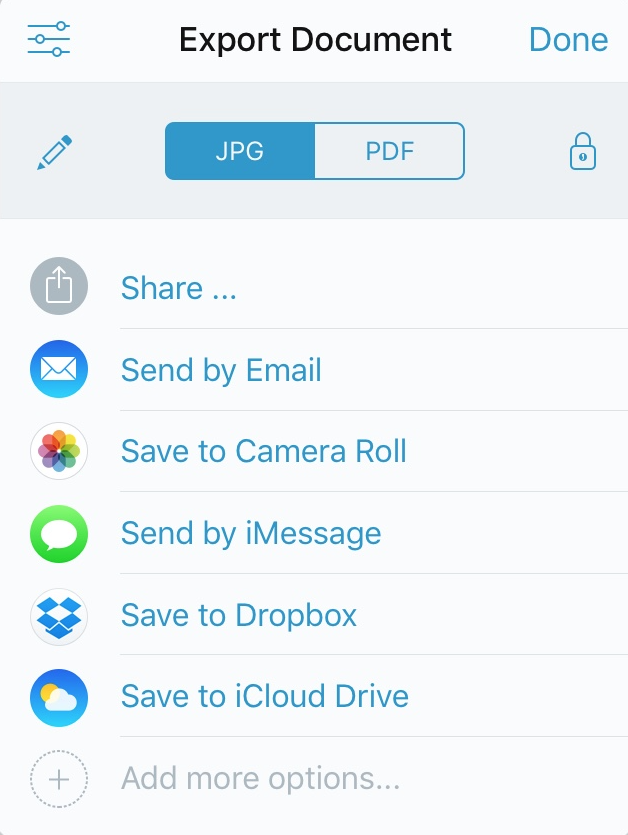Select the JPG format segment
Image resolution: width=628 pixels, height=835 pixels.
click(240, 151)
